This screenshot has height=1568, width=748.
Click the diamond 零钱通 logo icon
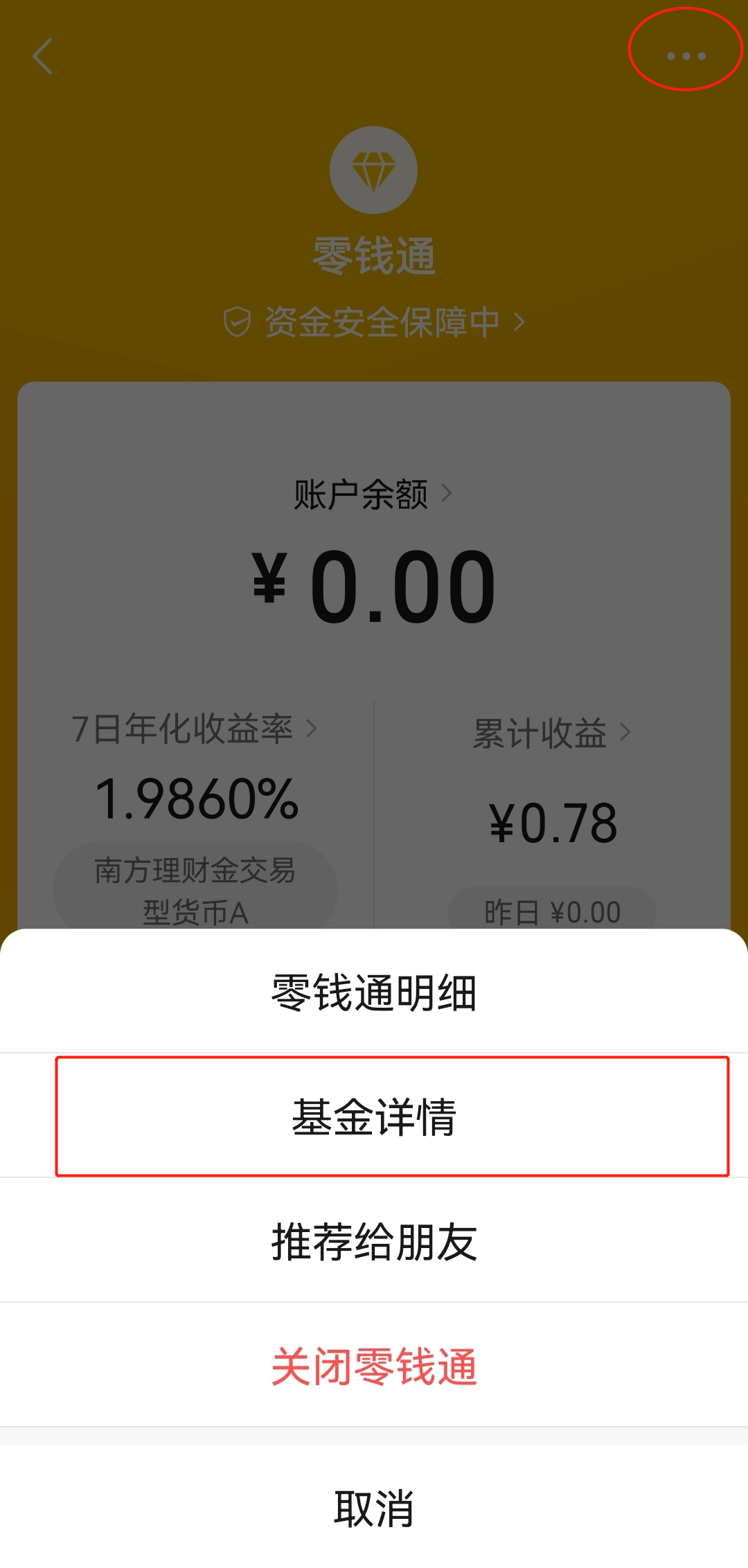point(374,171)
